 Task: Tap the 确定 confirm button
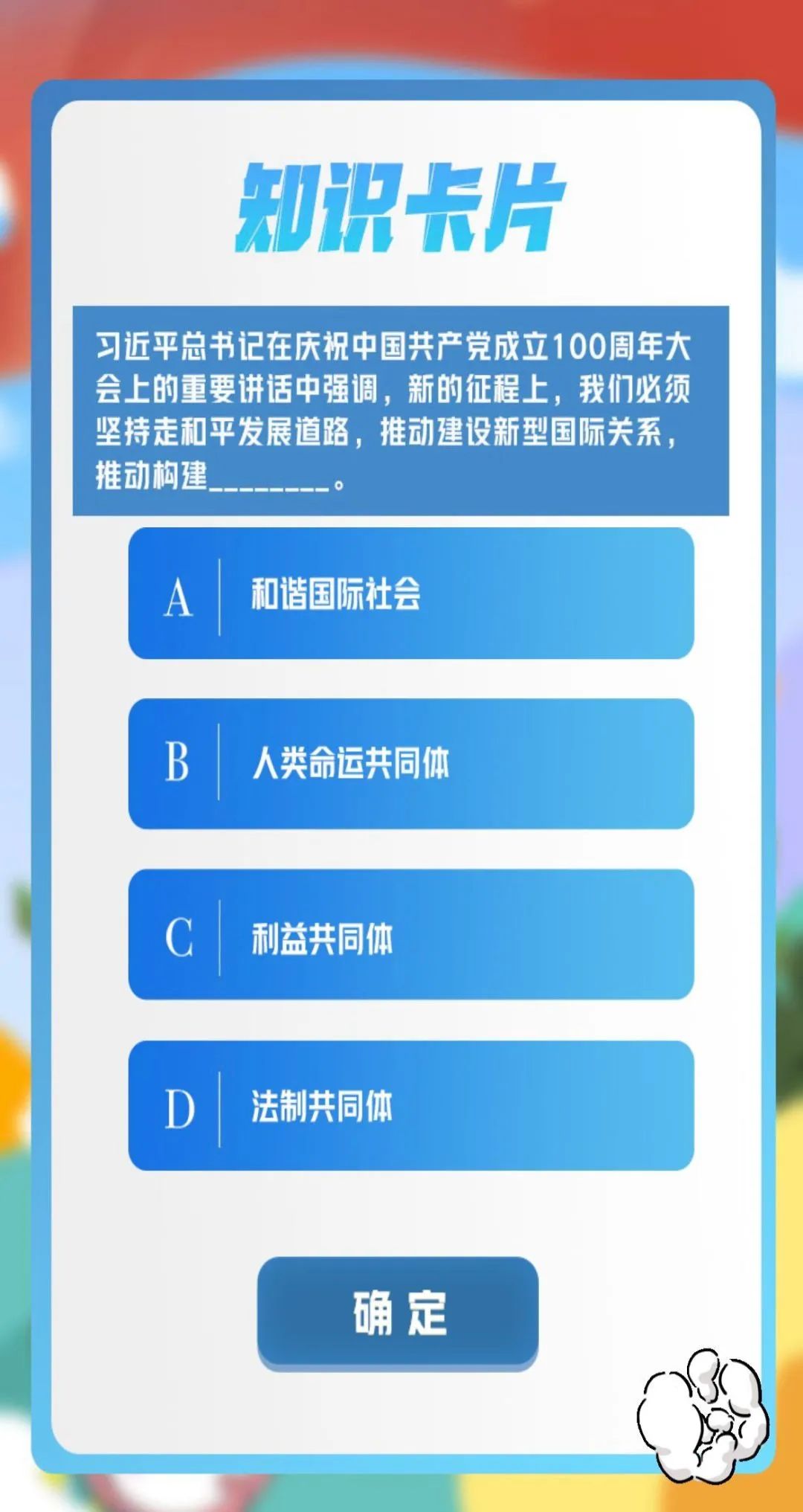(398, 1313)
